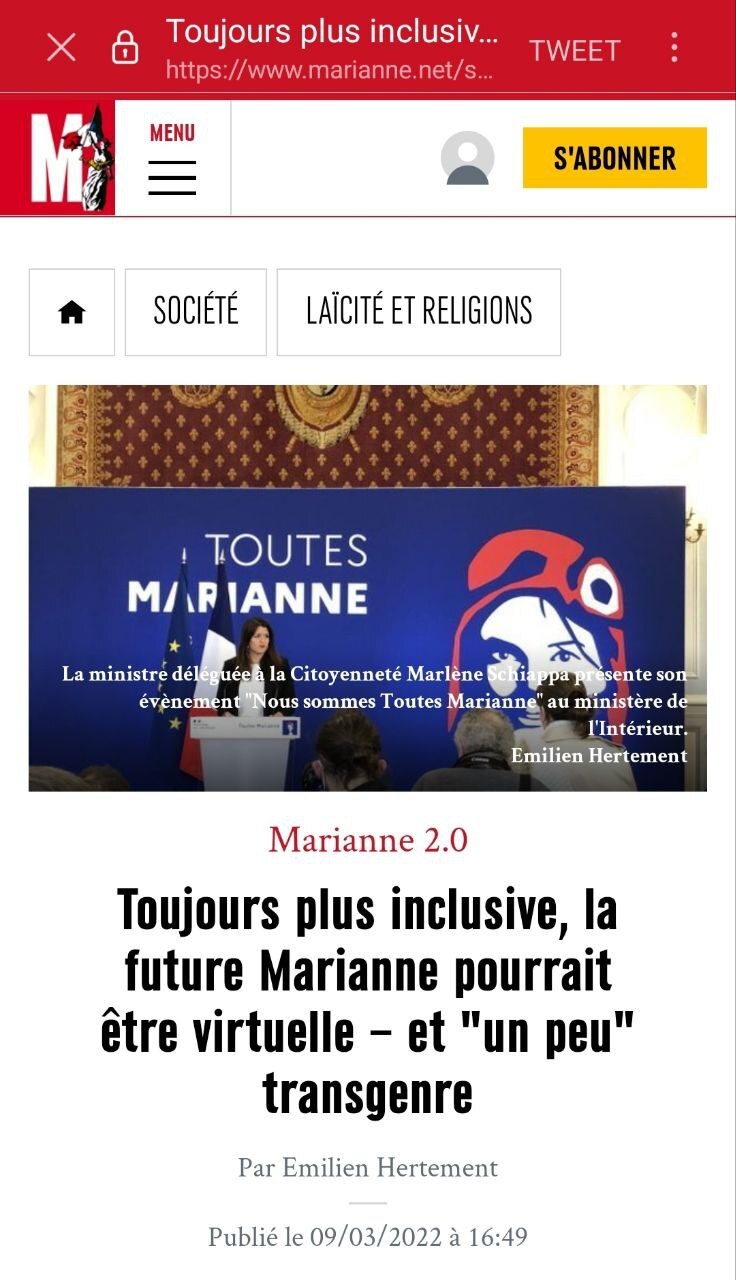The image size is (736, 1280).
Task: Go to home breadcrumb
Action: click(x=72, y=312)
